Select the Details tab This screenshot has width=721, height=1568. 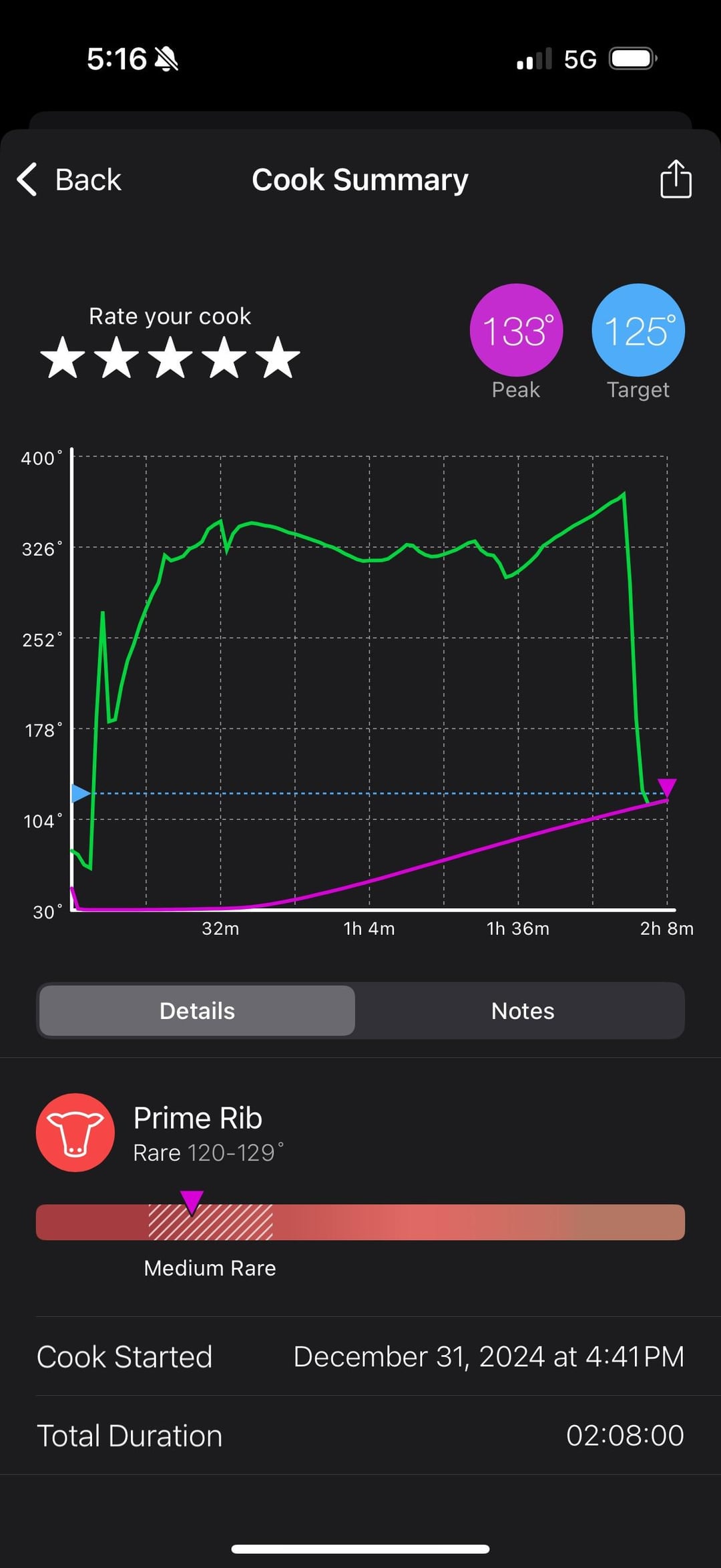point(197,1010)
